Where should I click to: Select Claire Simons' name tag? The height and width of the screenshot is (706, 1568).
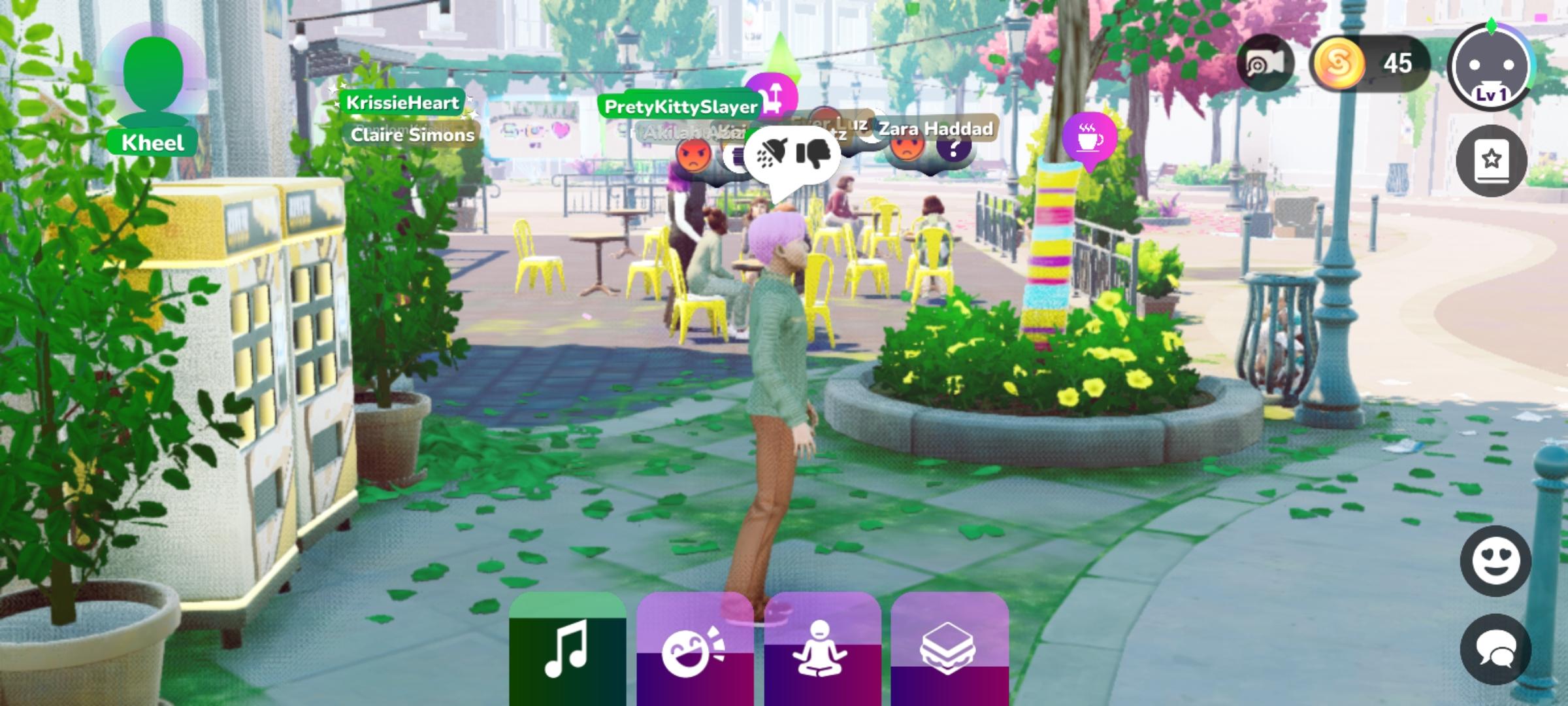click(x=412, y=135)
